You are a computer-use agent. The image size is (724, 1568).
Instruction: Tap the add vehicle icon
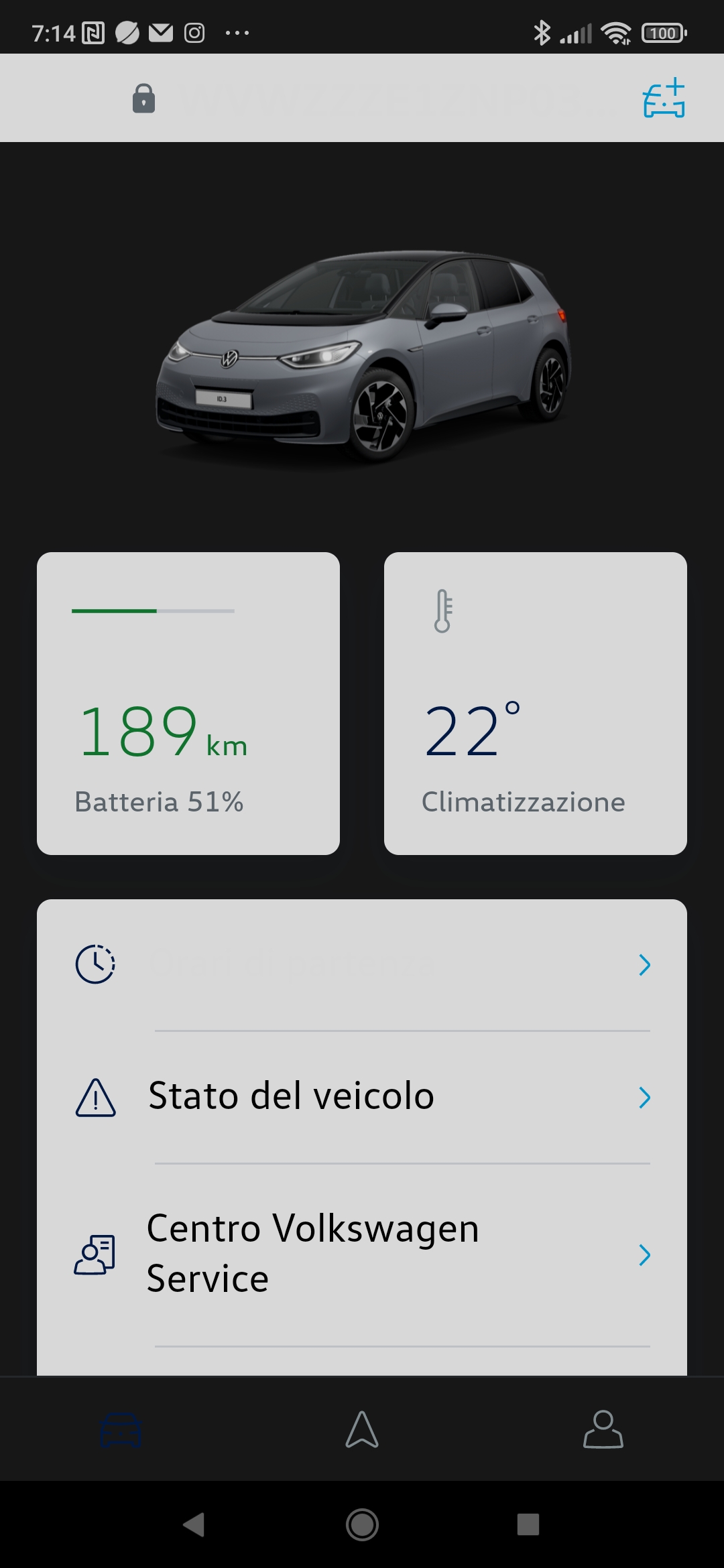664,98
